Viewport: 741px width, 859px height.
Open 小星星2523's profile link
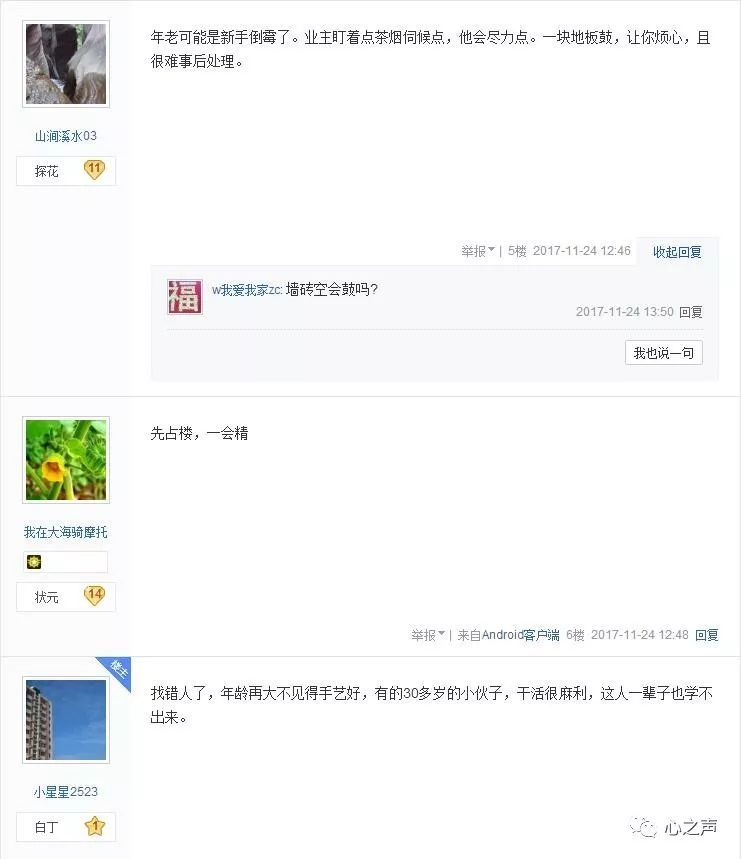(66, 792)
